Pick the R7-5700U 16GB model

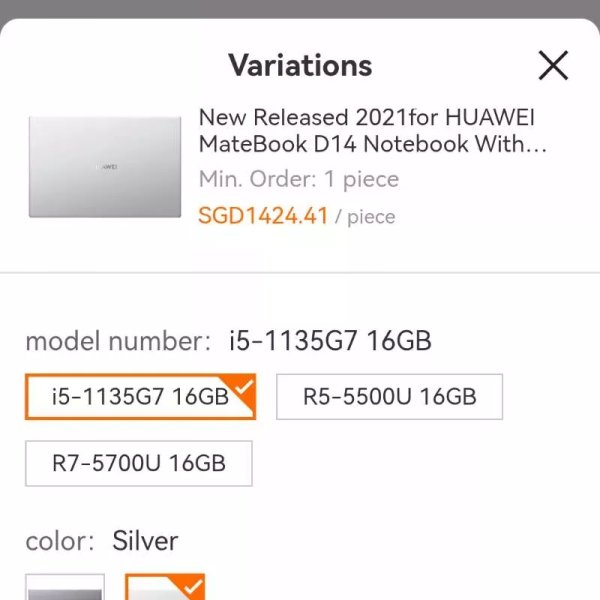139,463
